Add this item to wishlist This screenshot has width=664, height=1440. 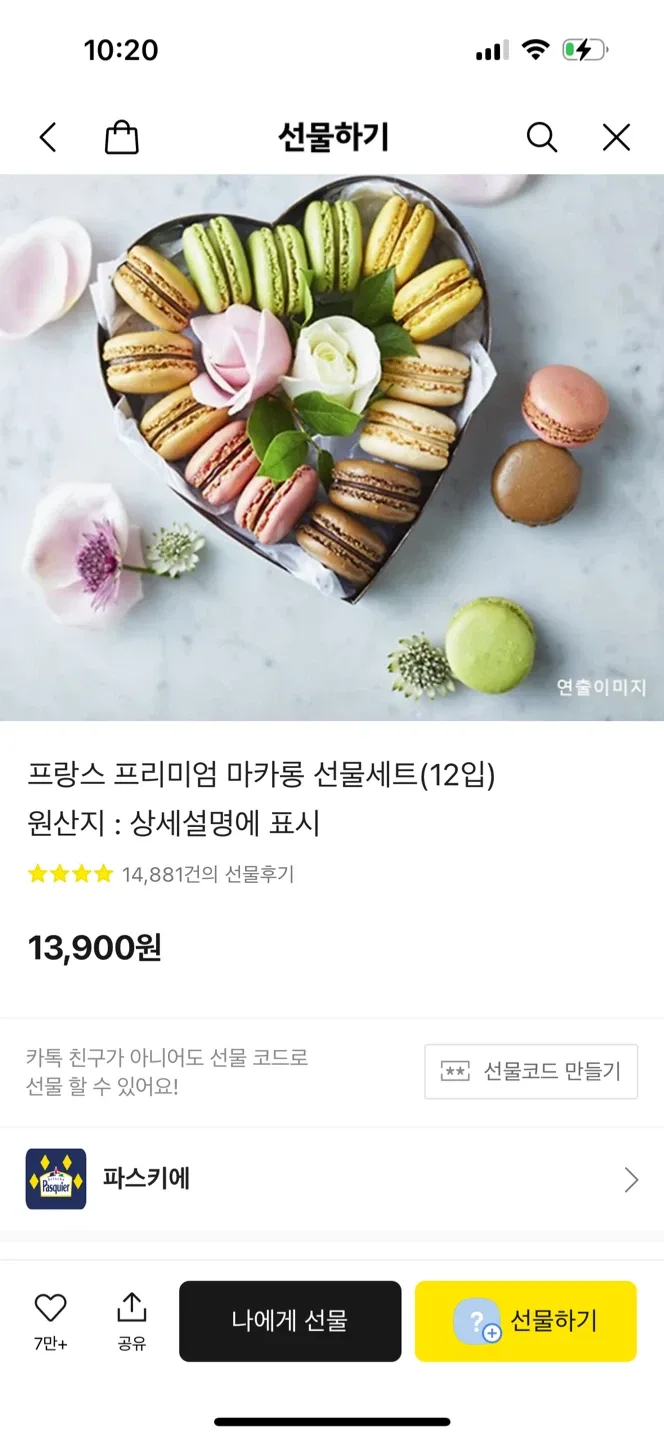tap(50, 1319)
